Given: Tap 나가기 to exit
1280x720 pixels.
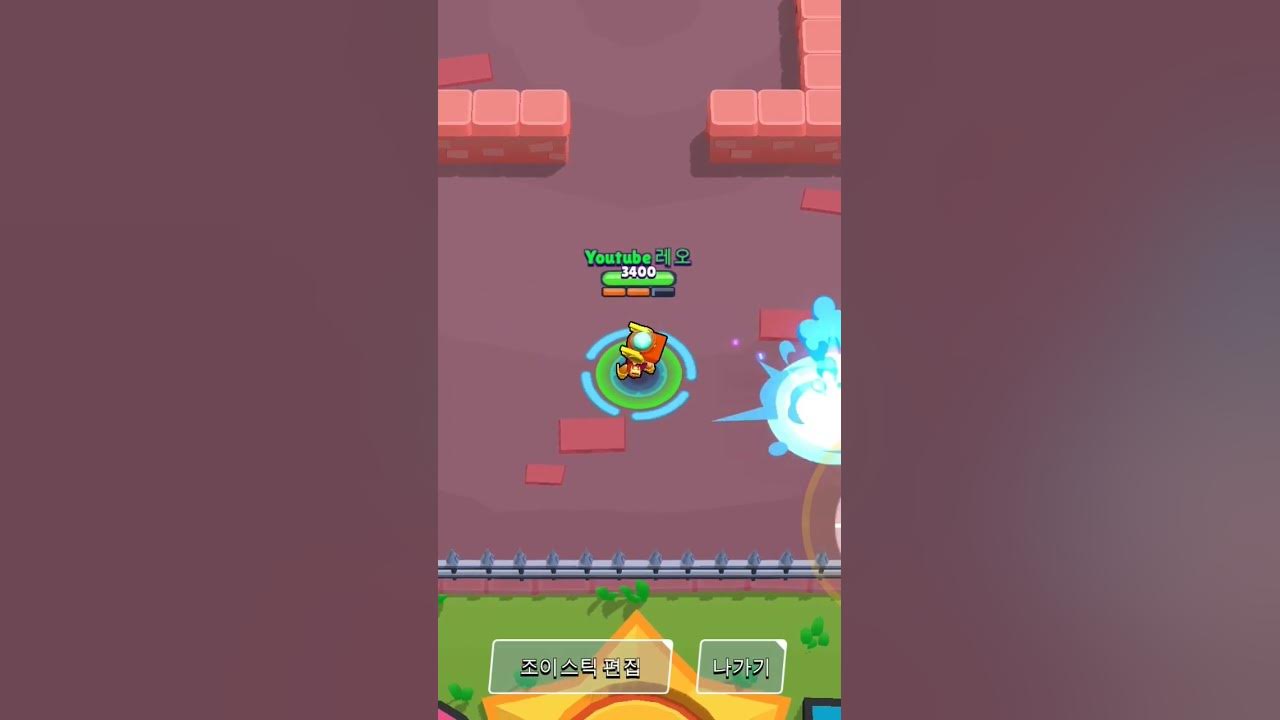Looking at the screenshot, I should [x=741, y=667].
